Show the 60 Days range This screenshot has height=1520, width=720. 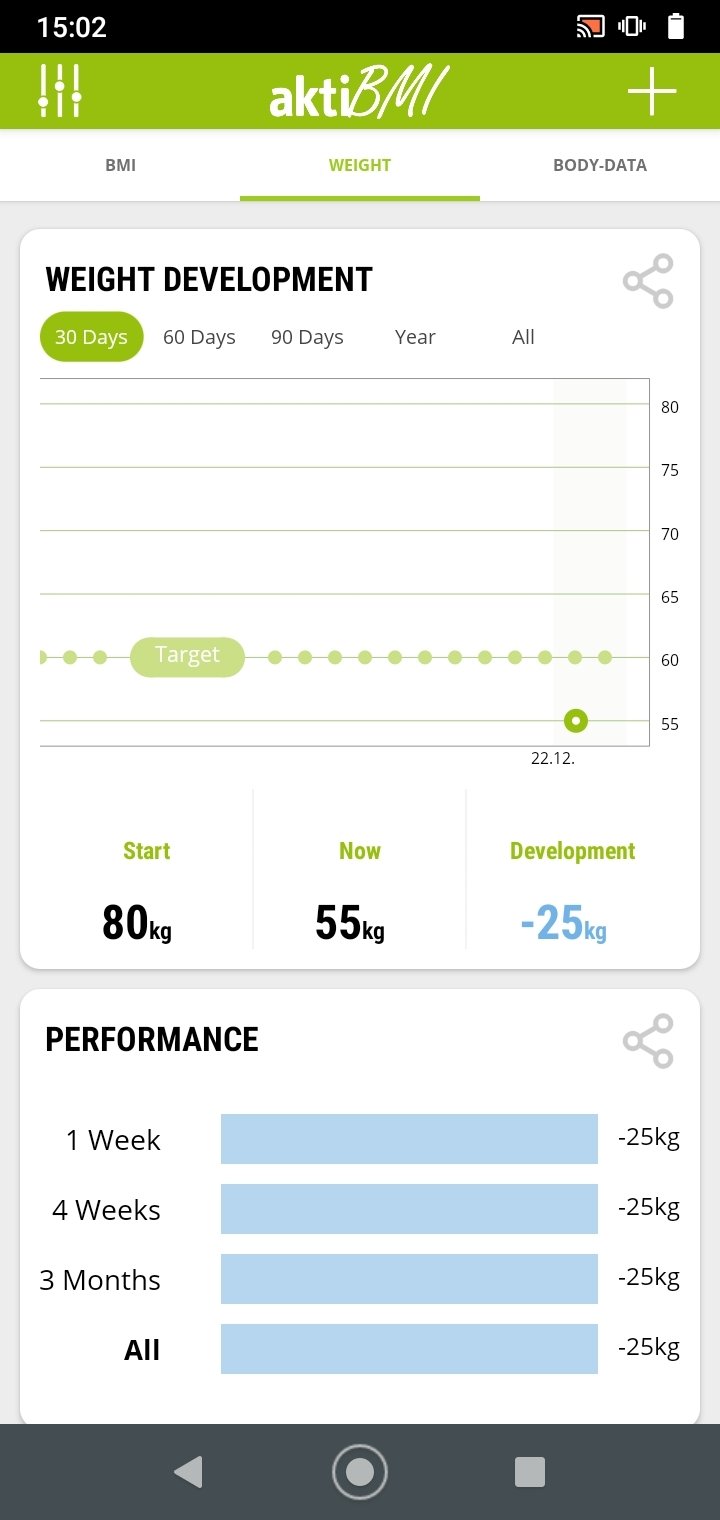pyautogui.click(x=199, y=337)
